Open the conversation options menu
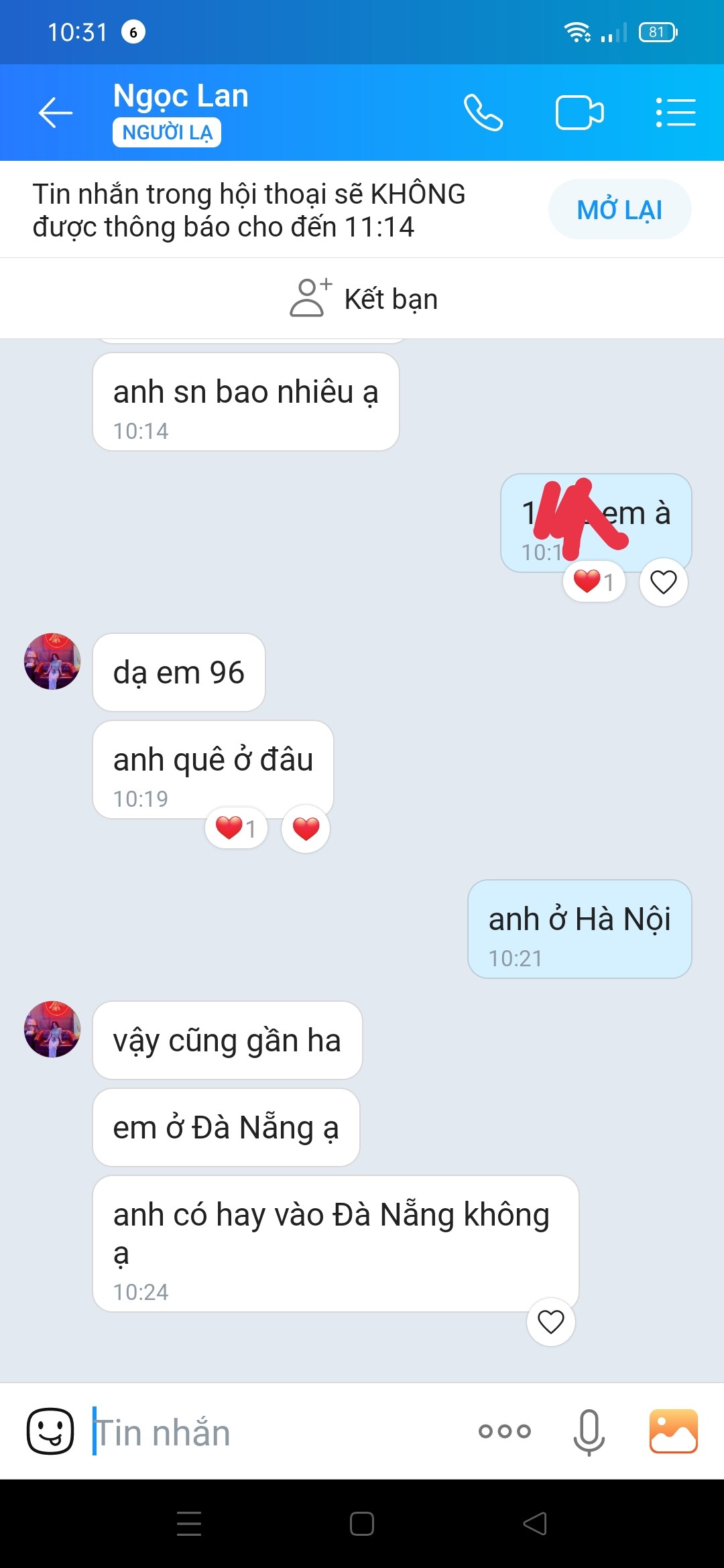Image resolution: width=724 pixels, height=1568 pixels. click(675, 113)
